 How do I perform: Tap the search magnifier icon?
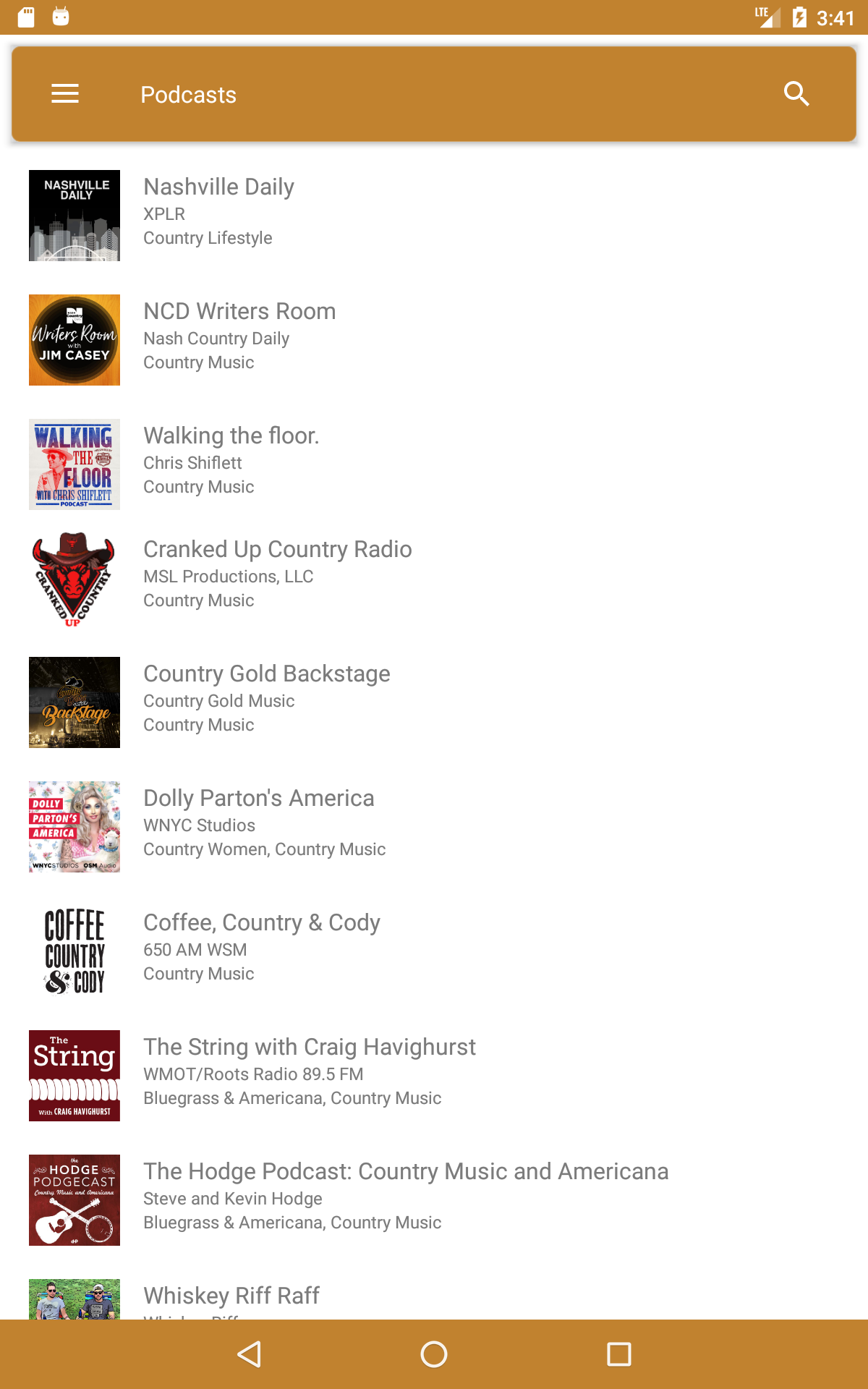pyautogui.click(x=796, y=94)
